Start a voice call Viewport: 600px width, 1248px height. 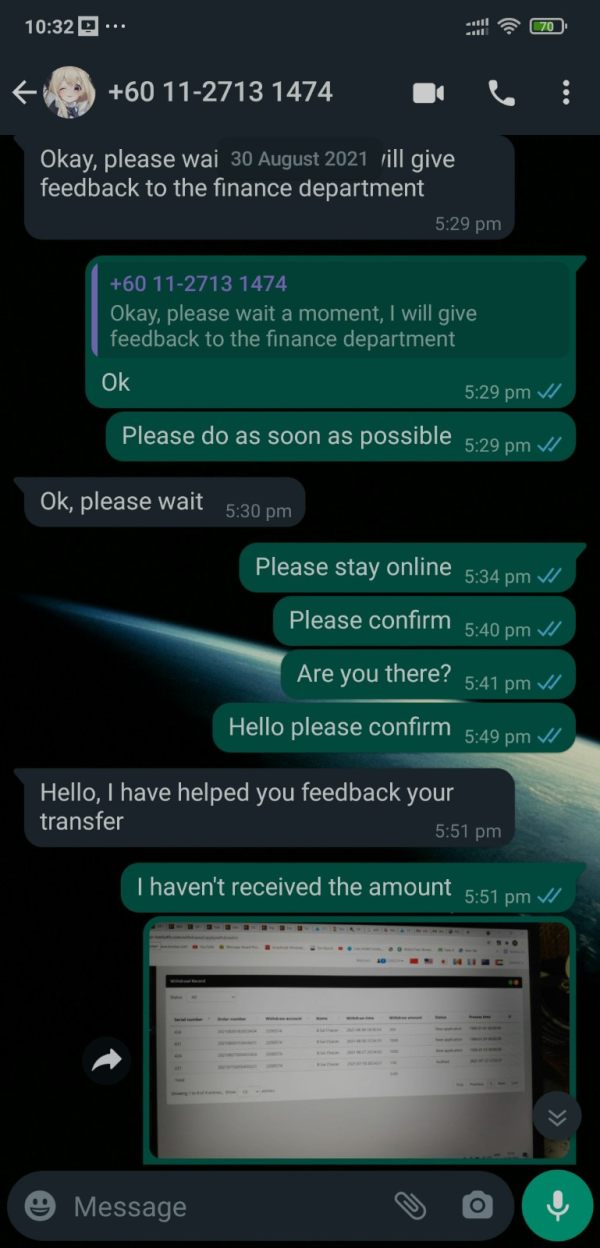(501, 93)
